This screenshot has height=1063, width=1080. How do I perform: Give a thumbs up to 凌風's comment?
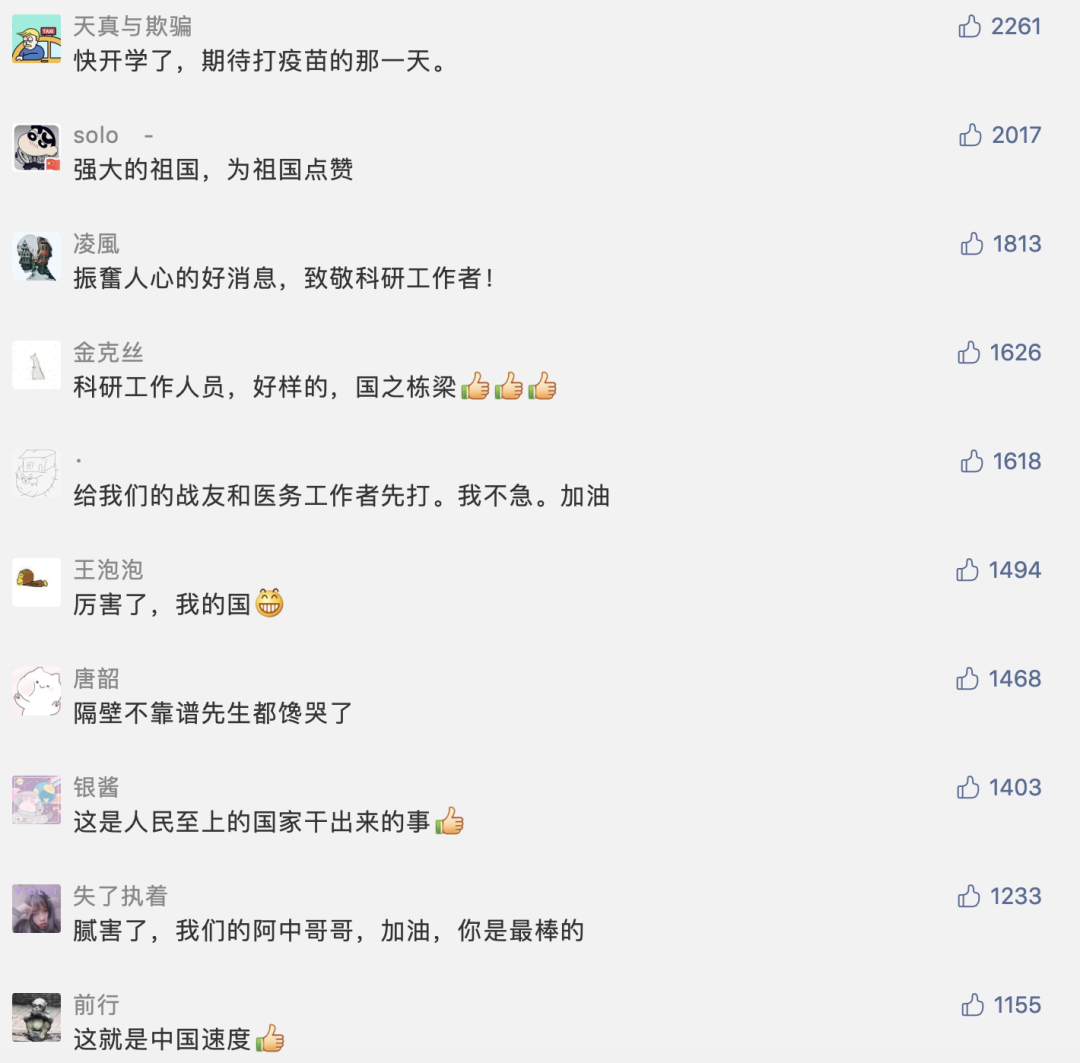(971, 244)
